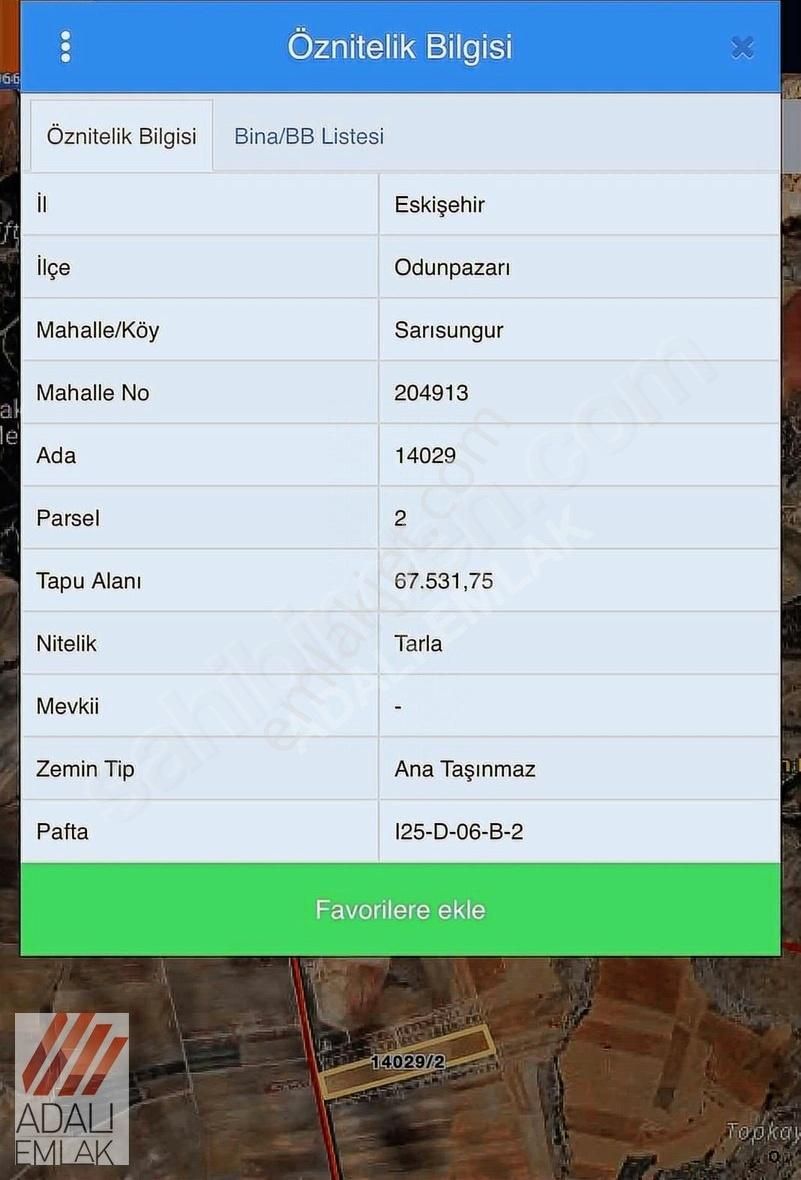The width and height of the screenshot is (801, 1180).
Task: Open the three-dot menu in the header
Action: click(65, 47)
